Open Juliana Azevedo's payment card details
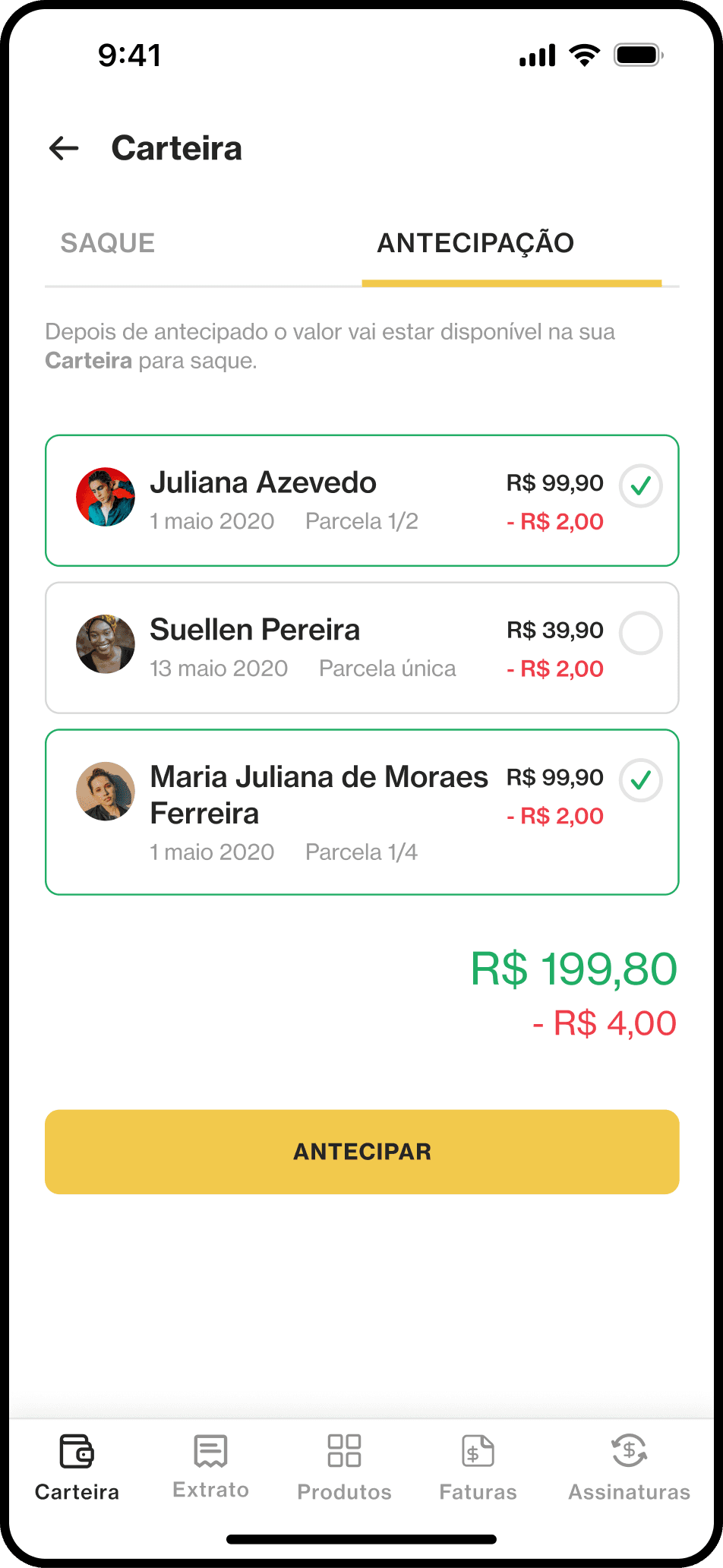This screenshot has width=723, height=1568. pos(304,499)
